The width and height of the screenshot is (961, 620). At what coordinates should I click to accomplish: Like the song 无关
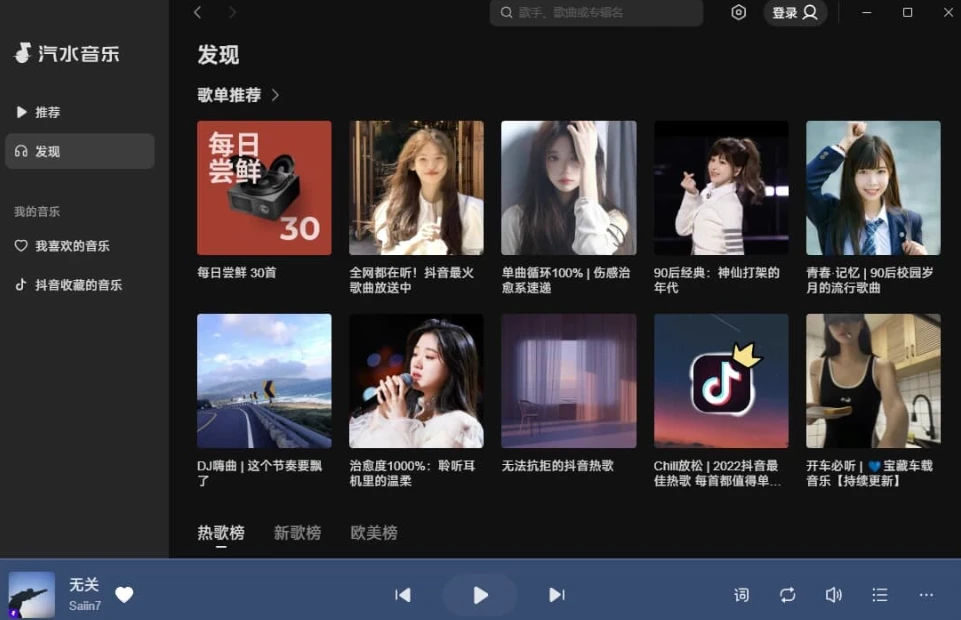tap(124, 595)
